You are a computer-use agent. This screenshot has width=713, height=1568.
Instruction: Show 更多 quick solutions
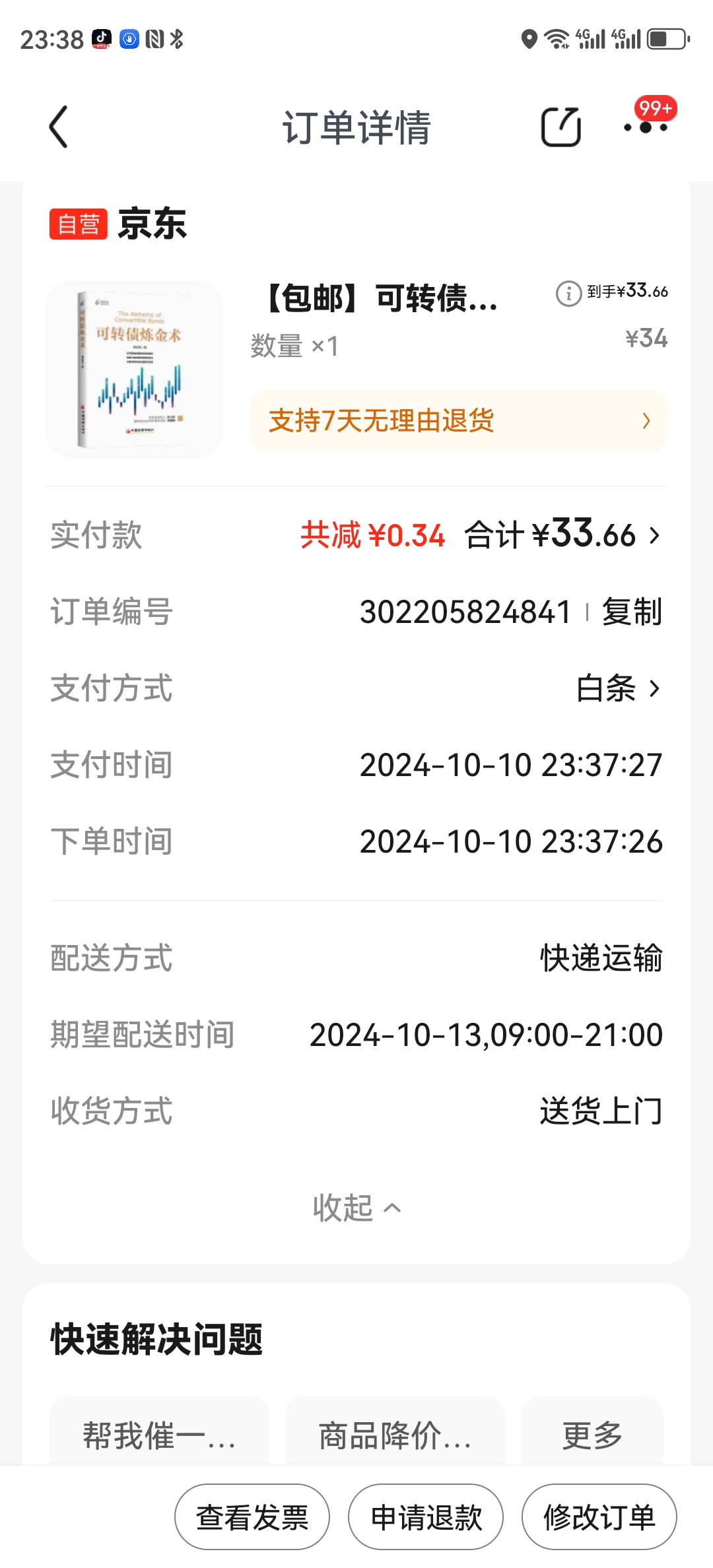[x=592, y=1435]
